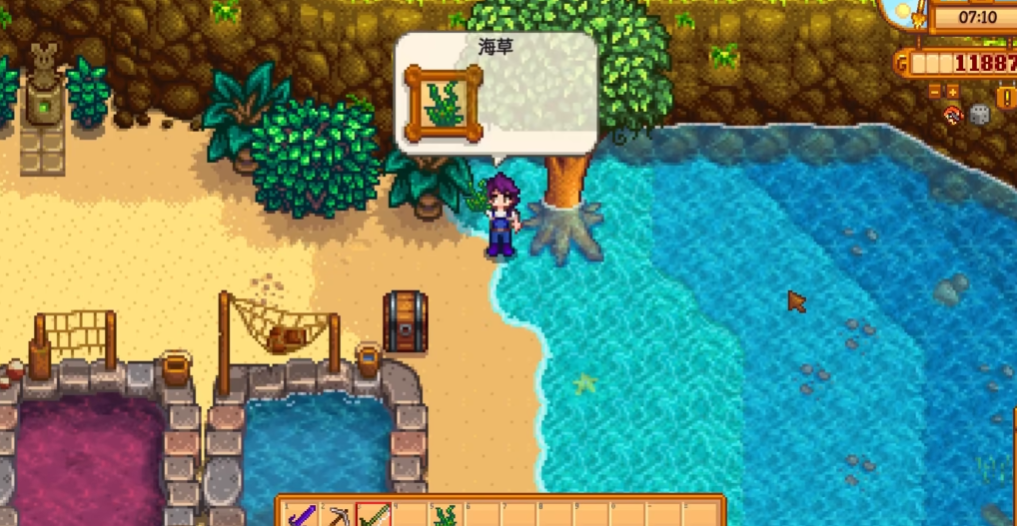1017x526 pixels.
Task: Open the quest journal exclamation icon
Action: tap(1007, 98)
